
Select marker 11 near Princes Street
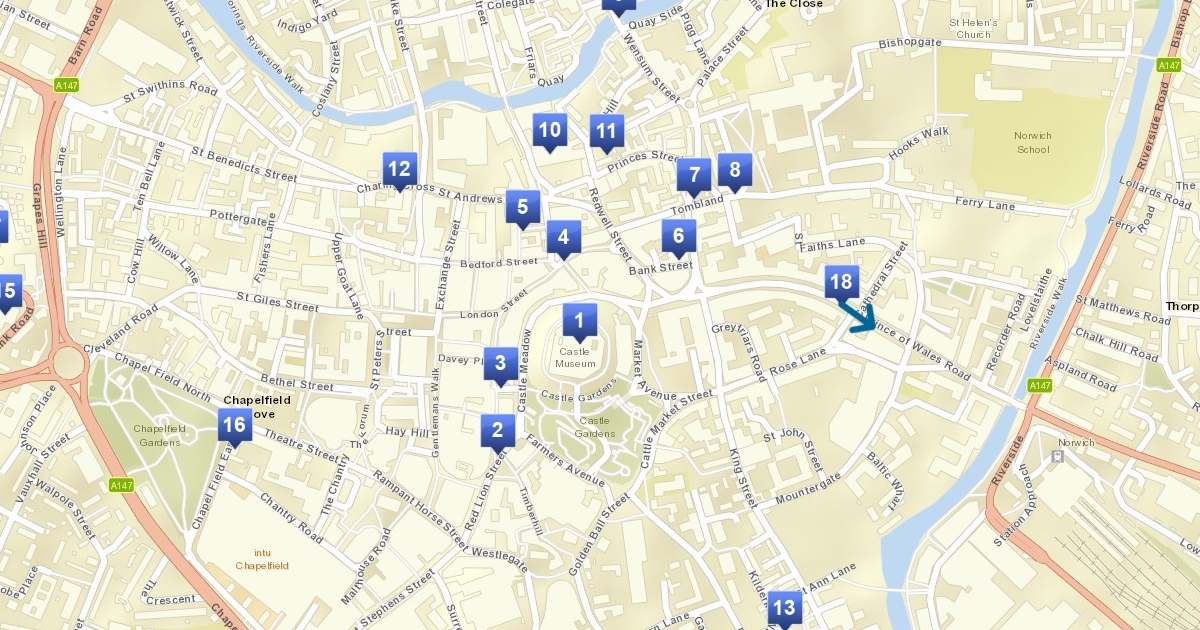[x=606, y=131]
